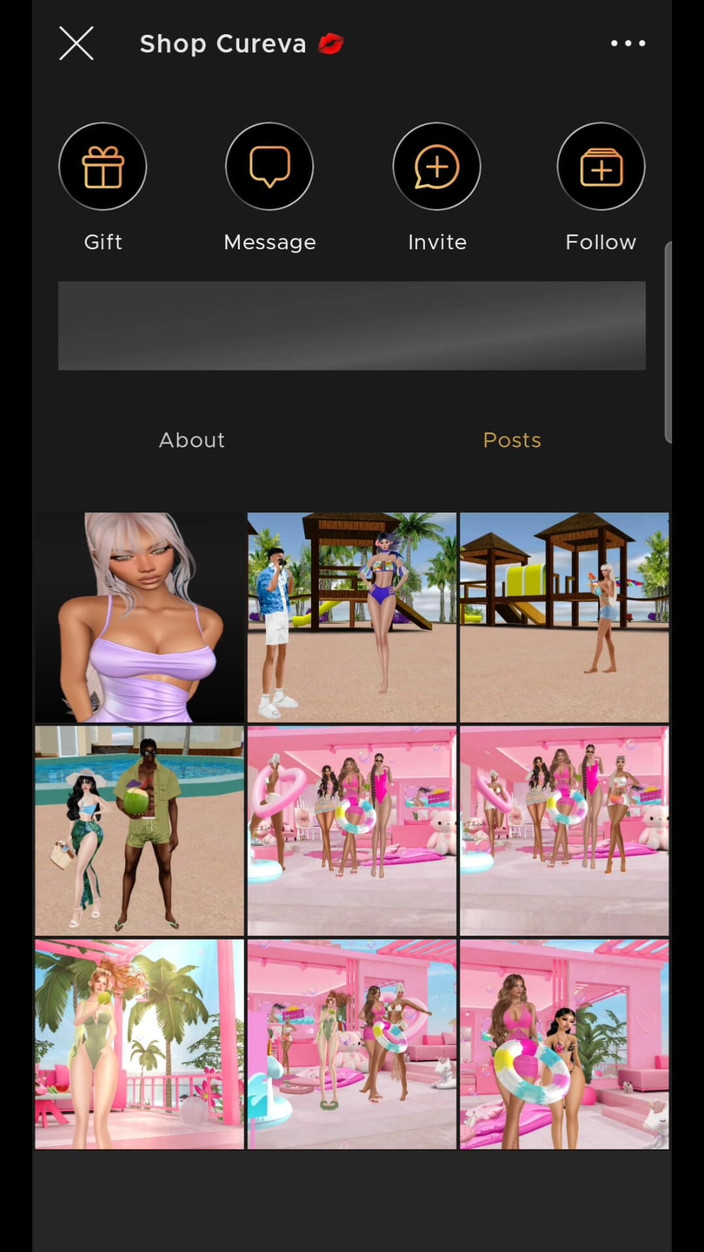Open the poolside couple post
The image size is (704, 1252).
point(140,830)
